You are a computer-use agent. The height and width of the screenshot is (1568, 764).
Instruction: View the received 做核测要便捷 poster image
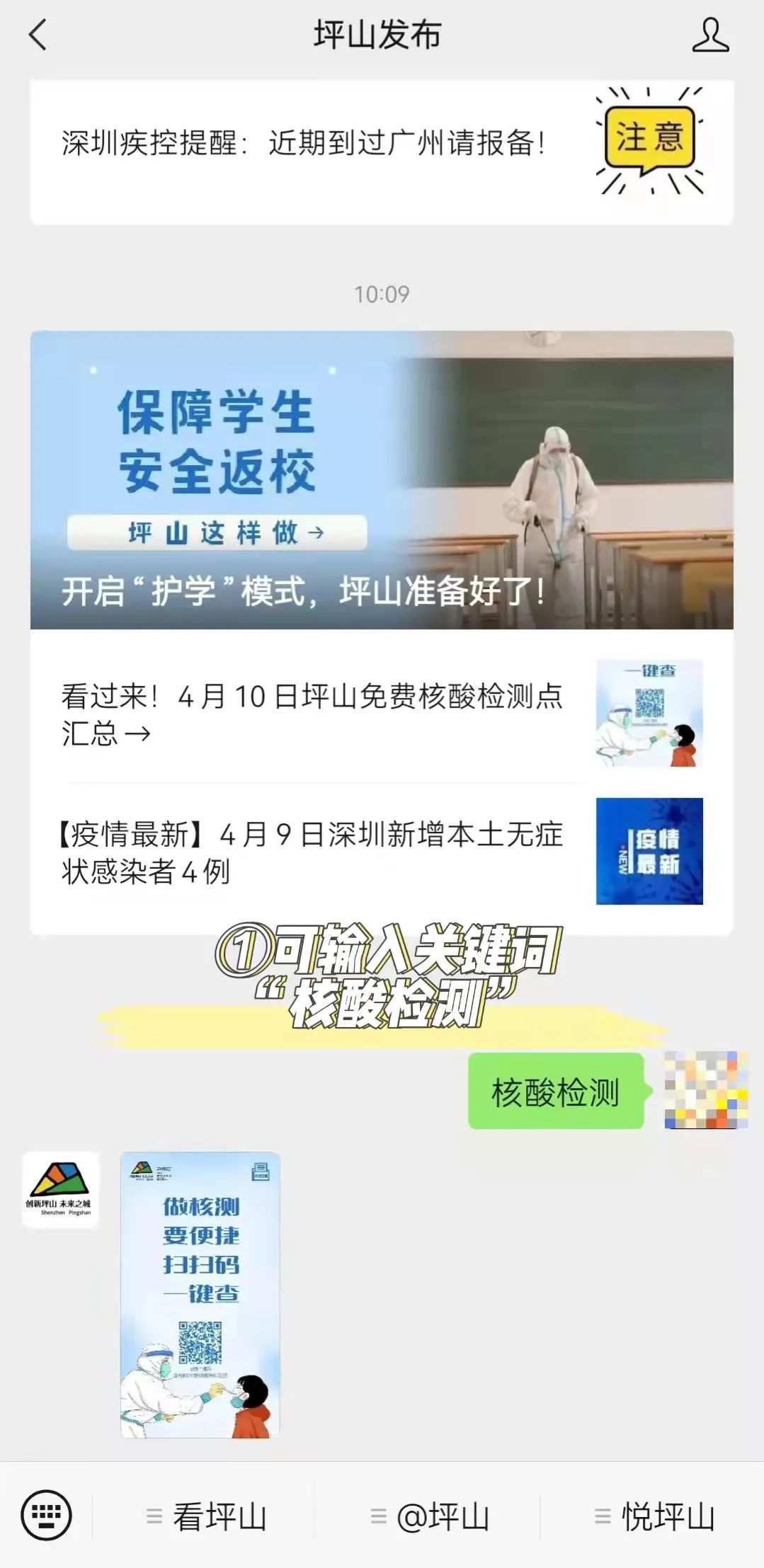coord(200,1295)
